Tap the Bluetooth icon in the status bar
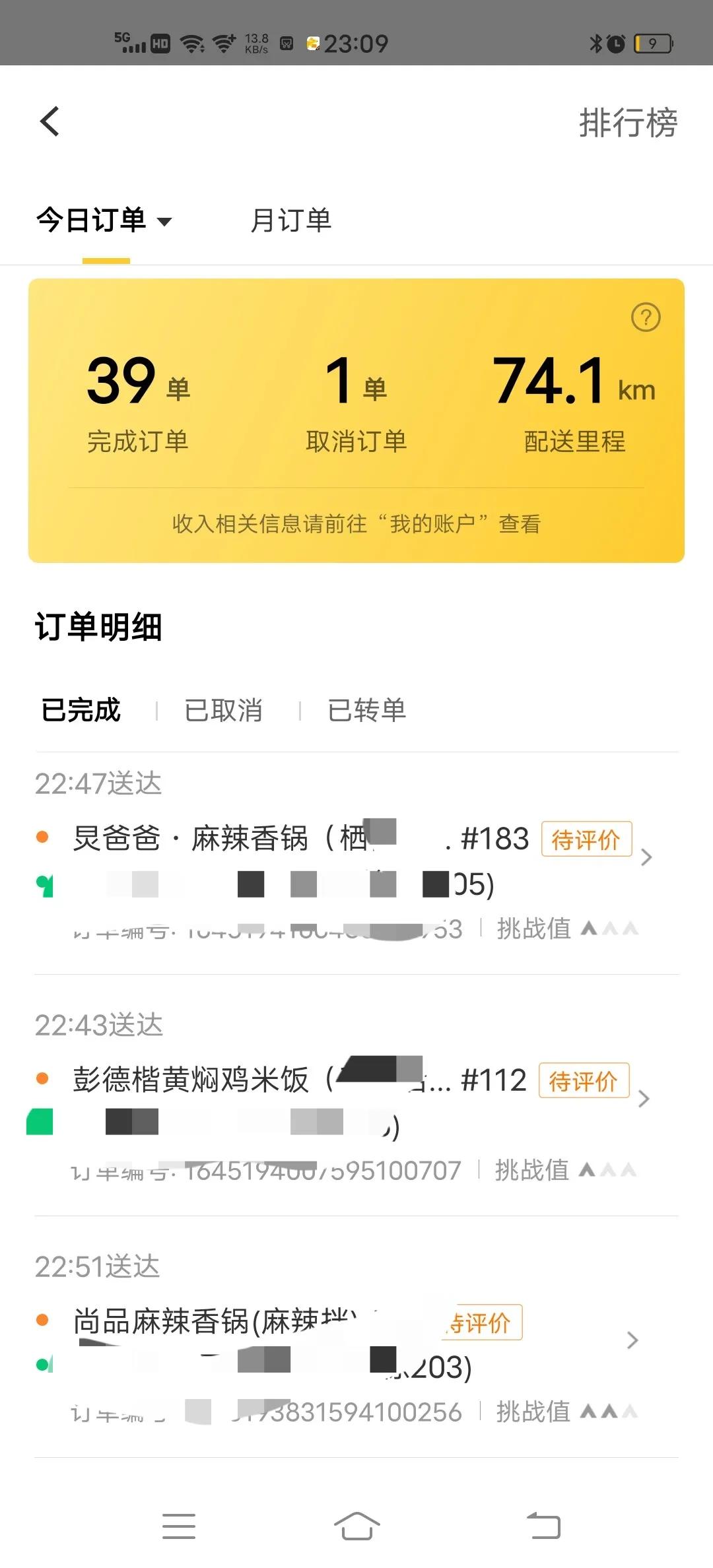 594,42
